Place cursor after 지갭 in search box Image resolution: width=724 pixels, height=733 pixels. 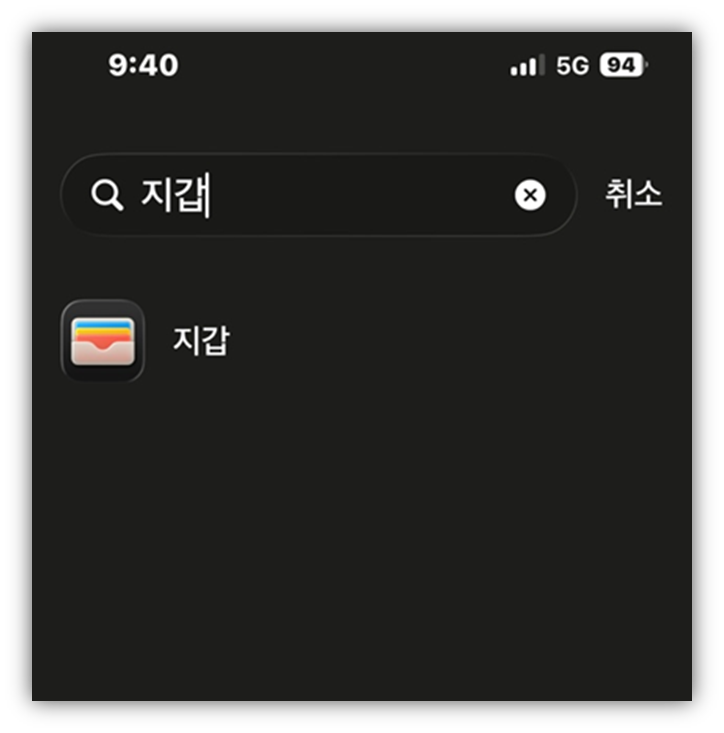(210, 195)
